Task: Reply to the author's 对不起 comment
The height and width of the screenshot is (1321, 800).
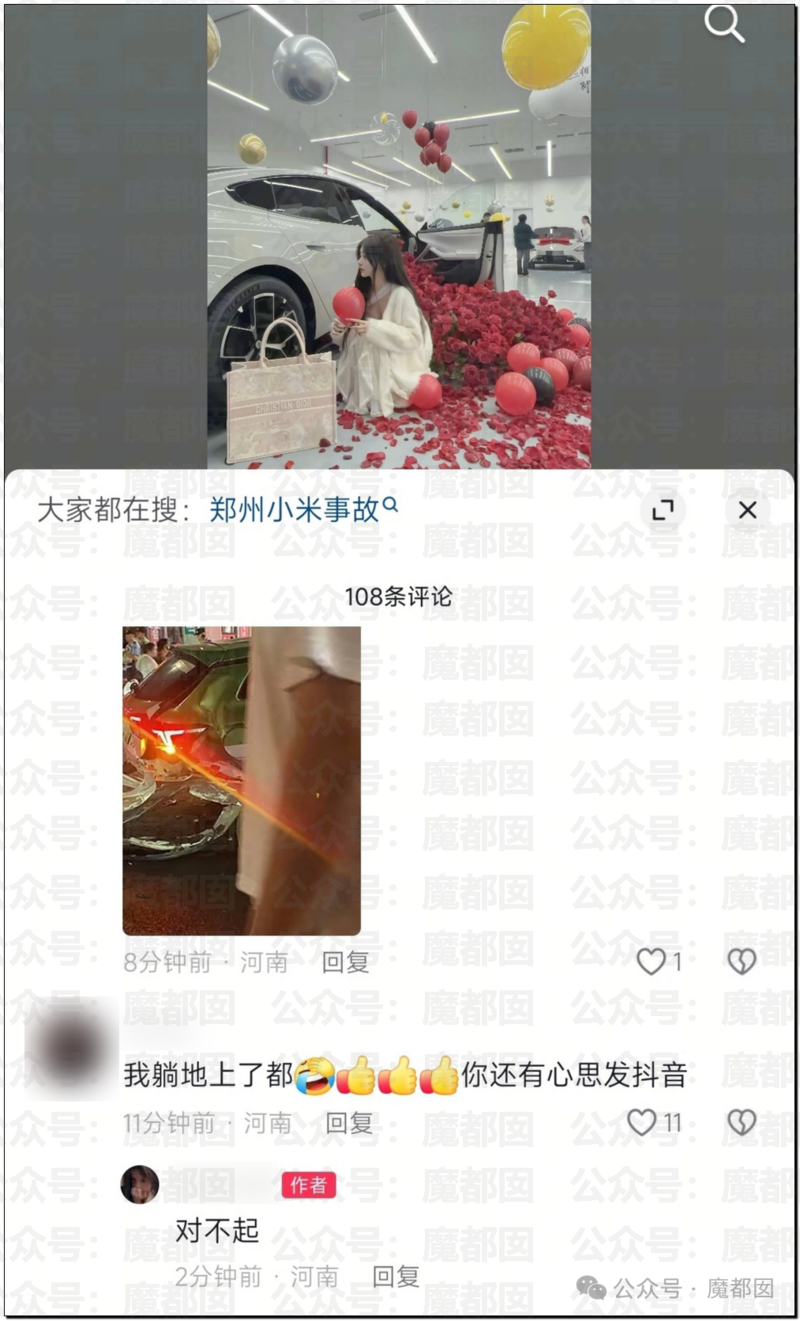Action: tap(396, 1276)
